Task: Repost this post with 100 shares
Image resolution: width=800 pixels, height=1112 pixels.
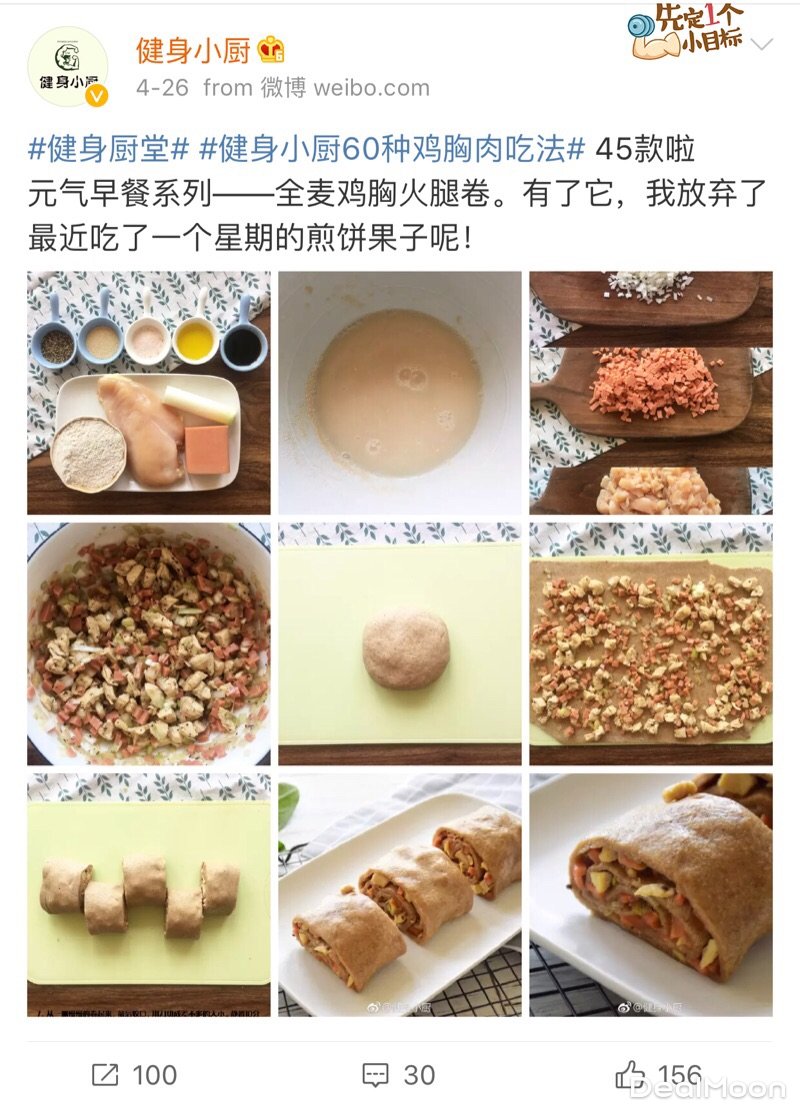Action: click(134, 1075)
